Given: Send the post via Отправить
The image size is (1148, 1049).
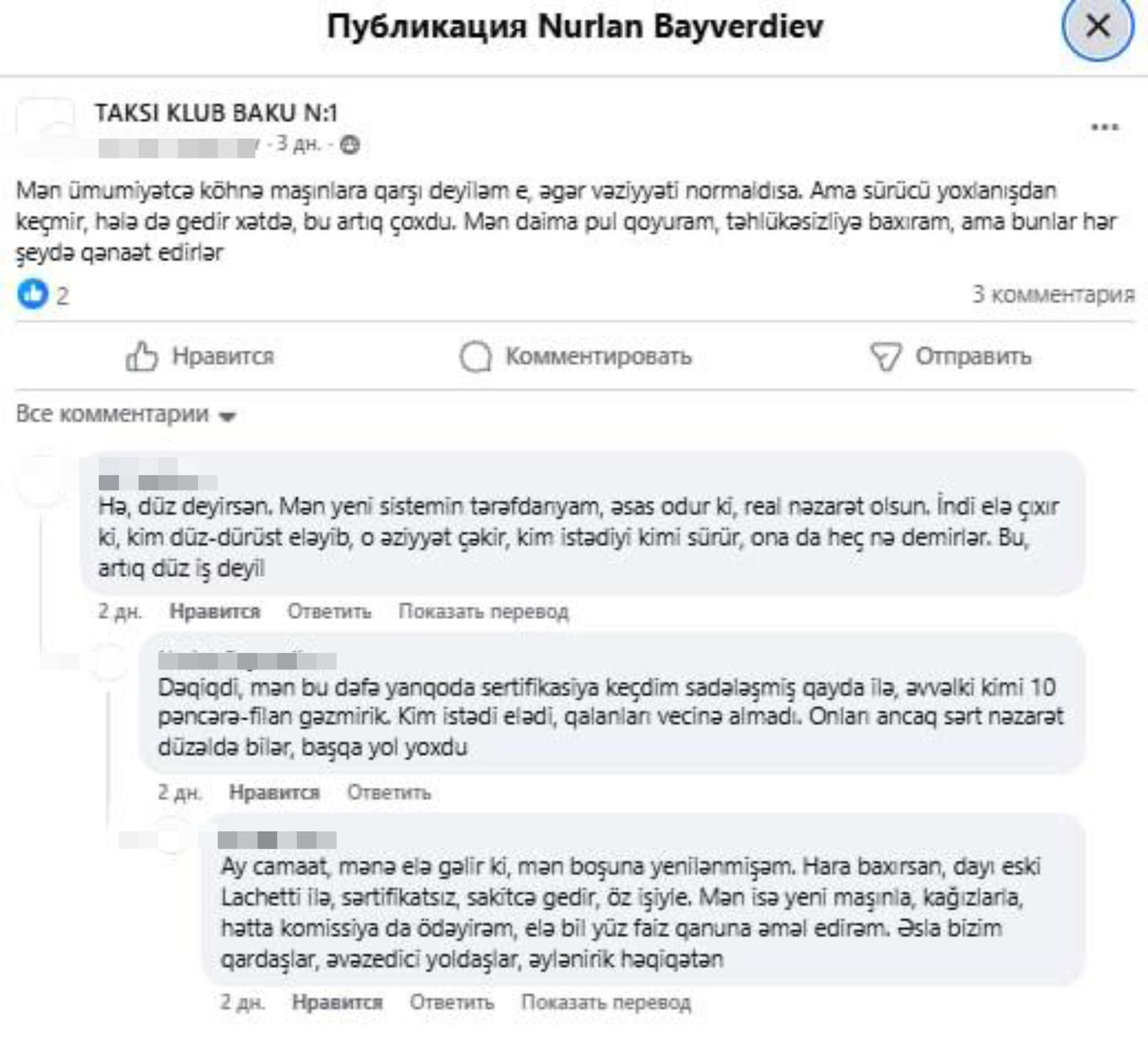Looking at the screenshot, I should pyautogui.click(x=950, y=356).
